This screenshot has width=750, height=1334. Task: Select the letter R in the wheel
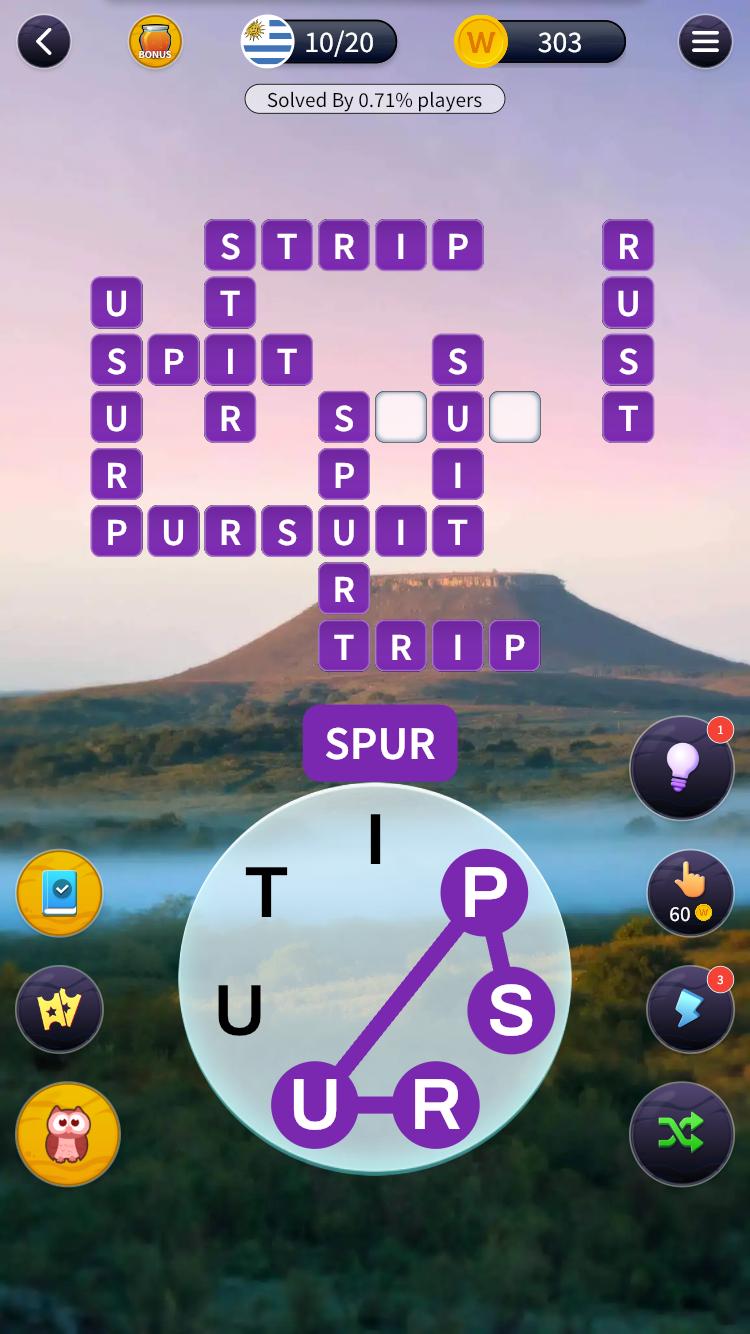pyautogui.click(x=435, y=1105)
